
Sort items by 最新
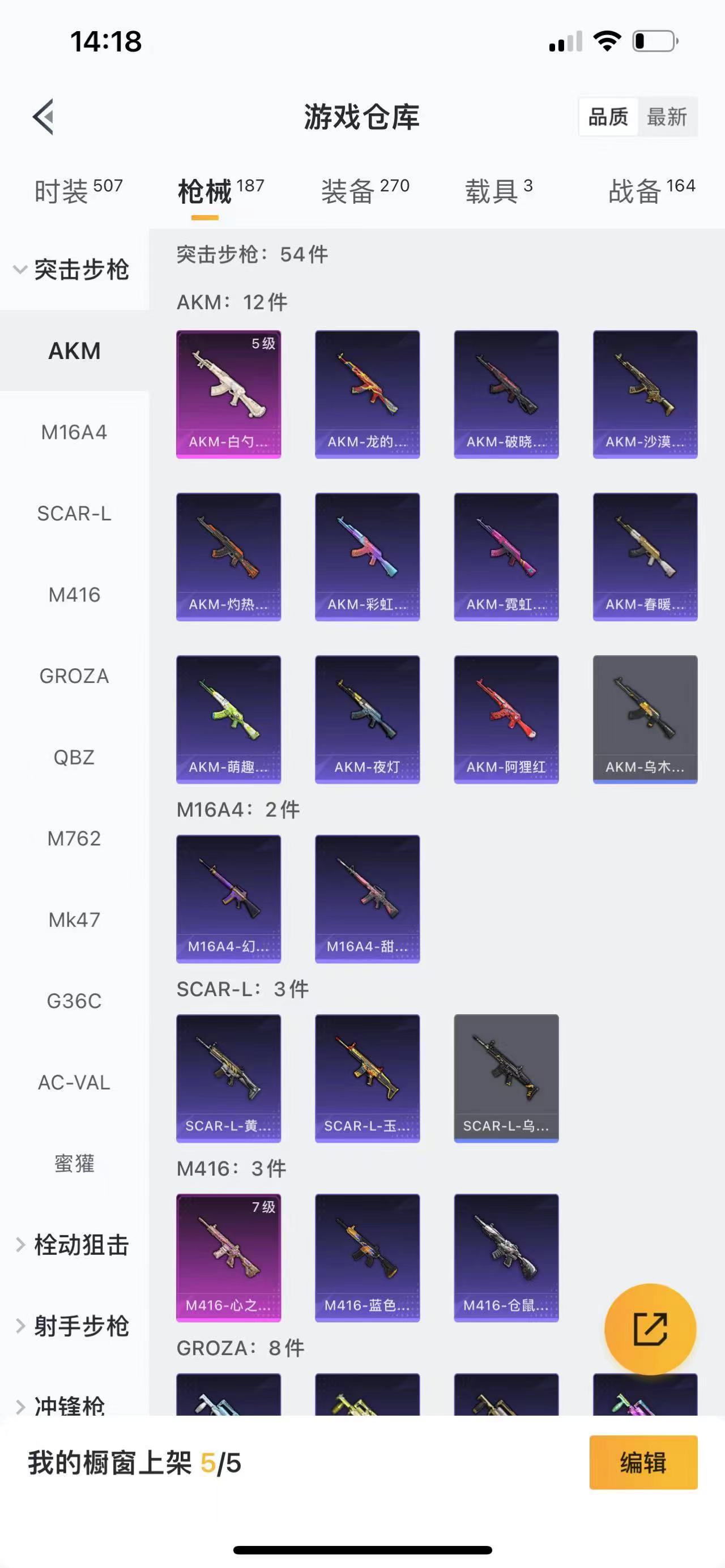coord(667,116)
